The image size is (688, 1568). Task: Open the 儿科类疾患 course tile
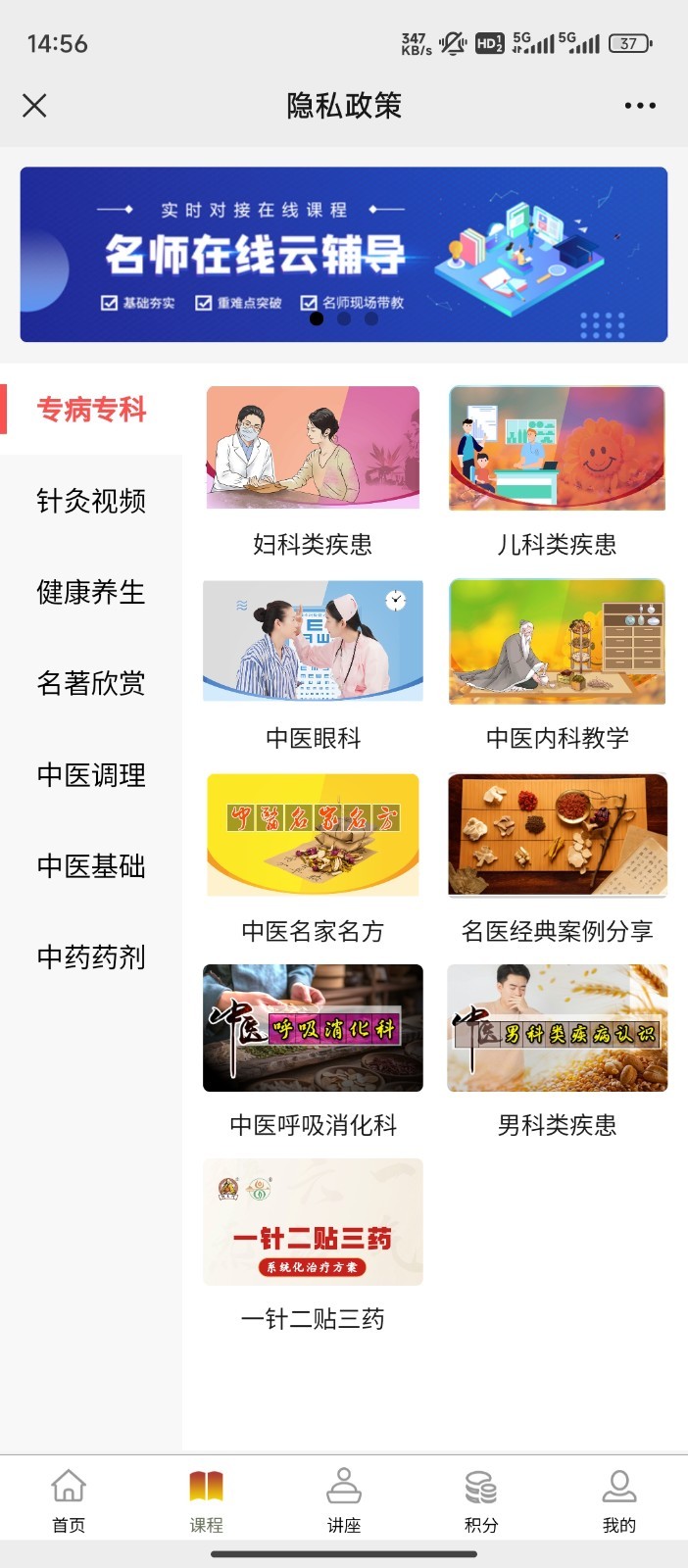click(557, 449)
